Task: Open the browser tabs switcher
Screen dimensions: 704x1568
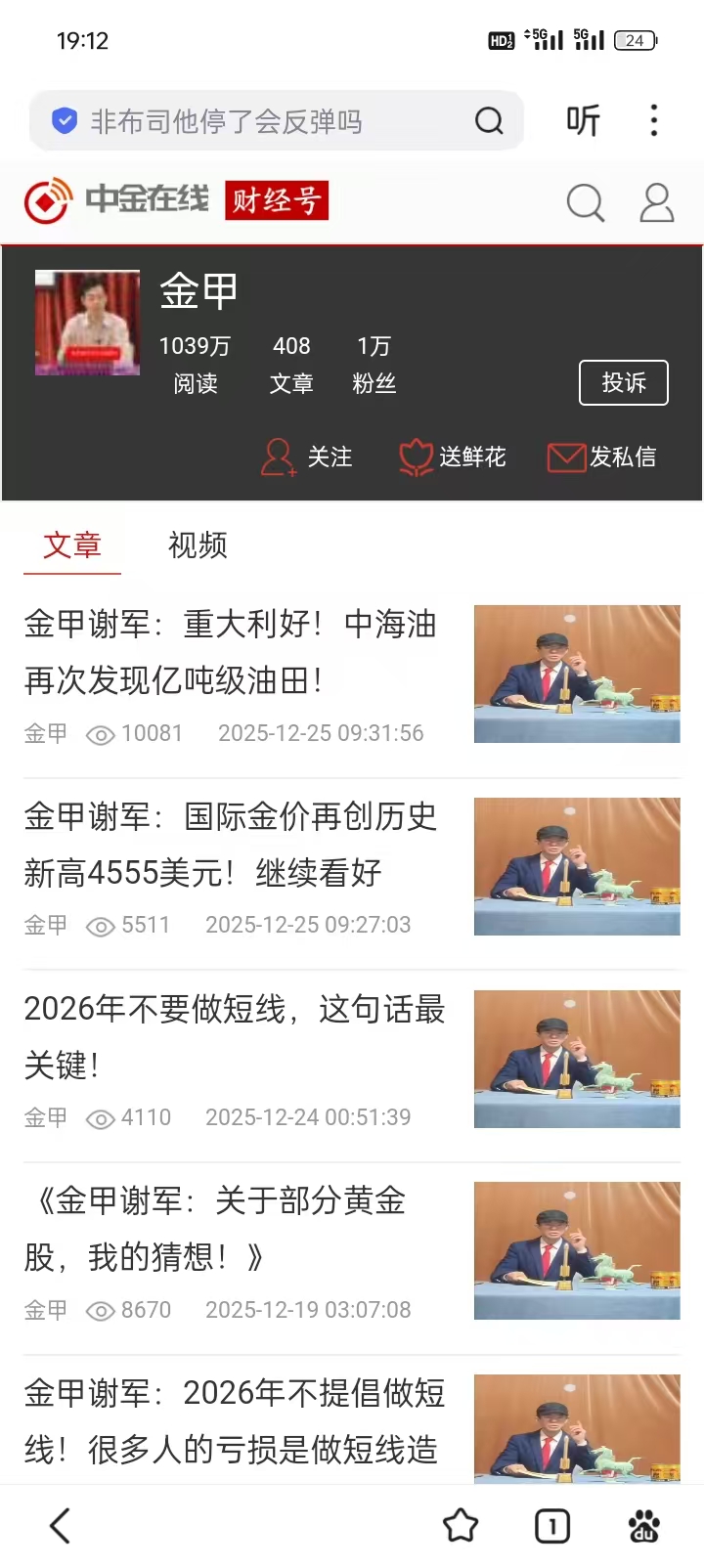Action: click(552, 1526)
